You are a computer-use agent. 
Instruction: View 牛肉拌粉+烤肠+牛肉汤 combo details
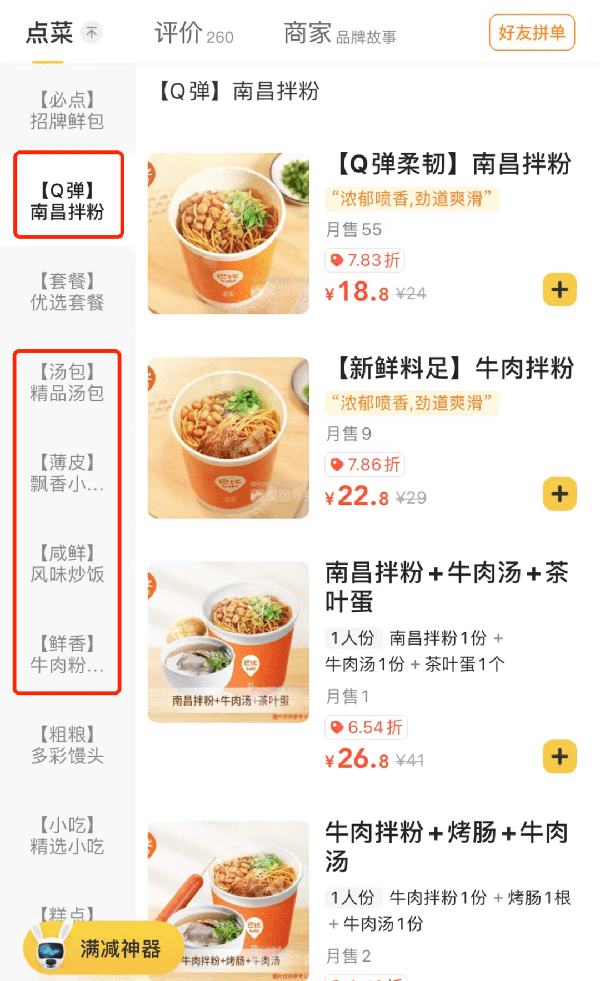click(447, 846)
